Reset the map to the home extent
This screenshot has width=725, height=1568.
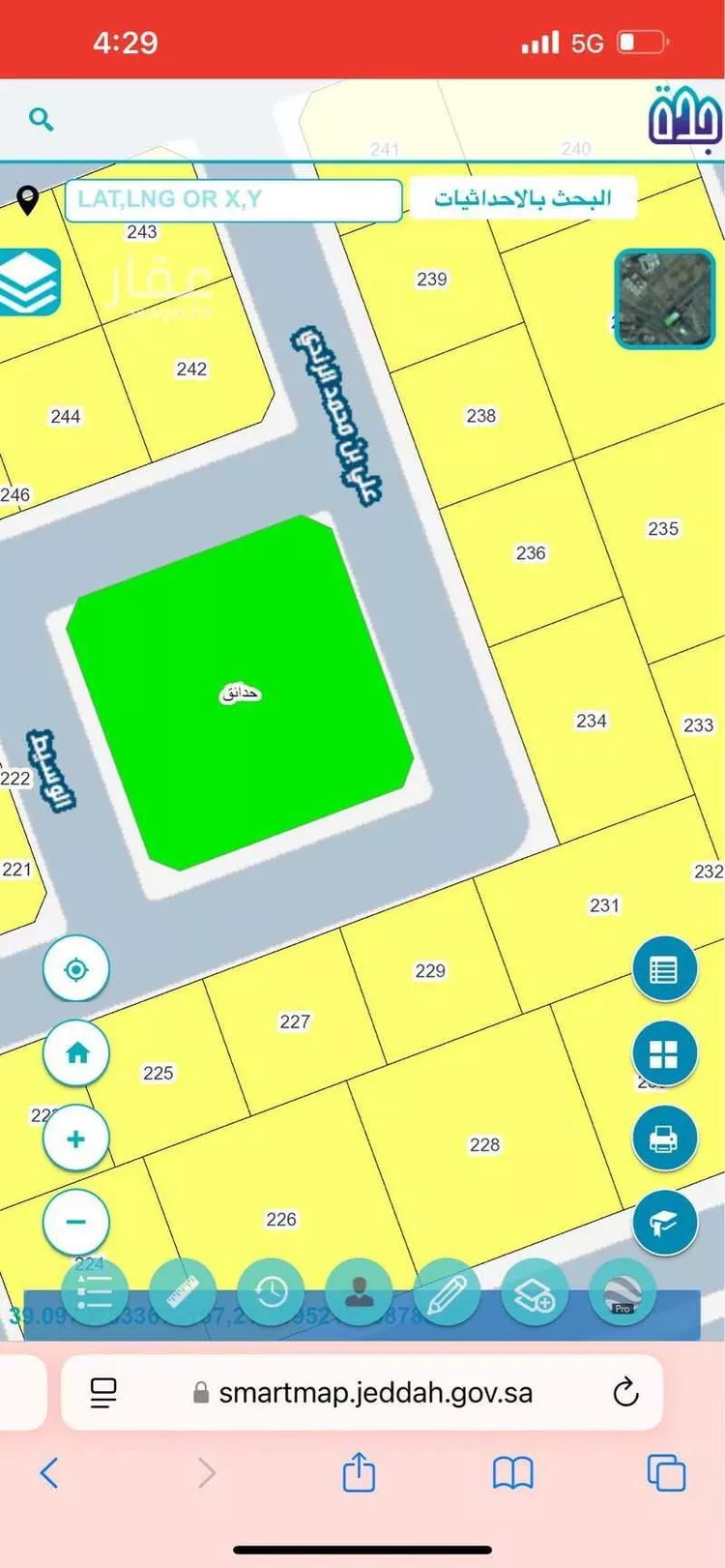coord(76,1053)
